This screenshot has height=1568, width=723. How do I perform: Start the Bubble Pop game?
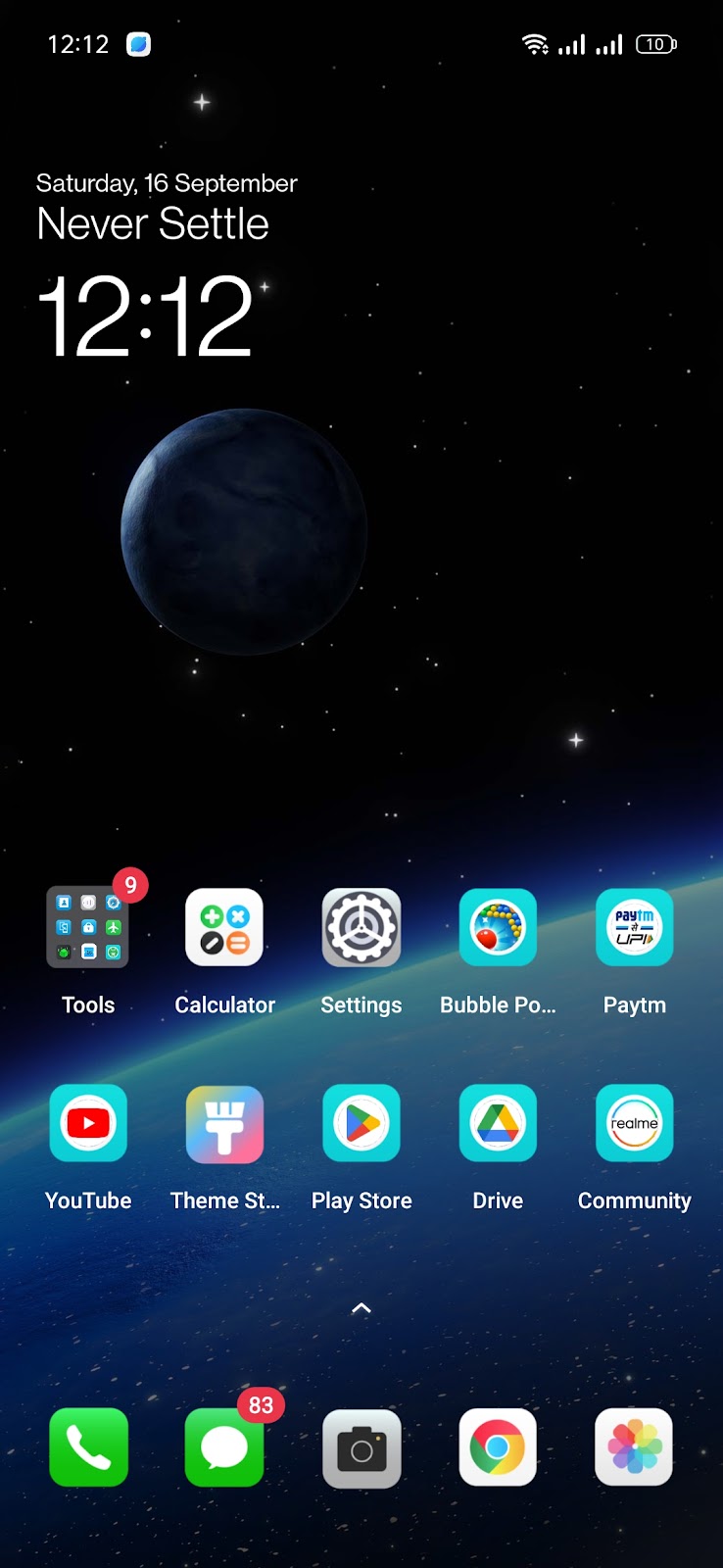[x=498, y=928]
